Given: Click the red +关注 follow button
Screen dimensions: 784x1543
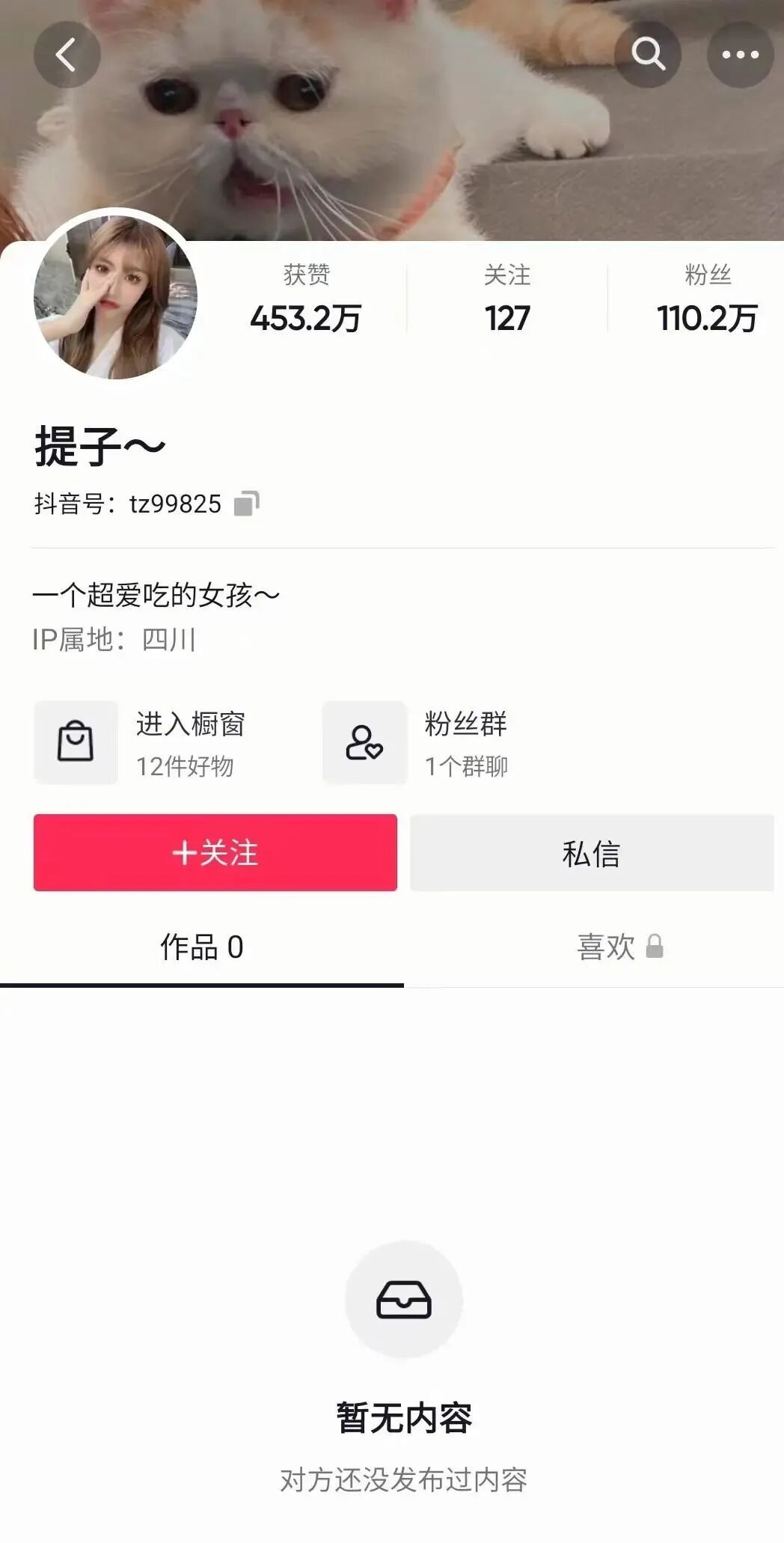Looking at the screenshot, I should click(x=215, y=854).
